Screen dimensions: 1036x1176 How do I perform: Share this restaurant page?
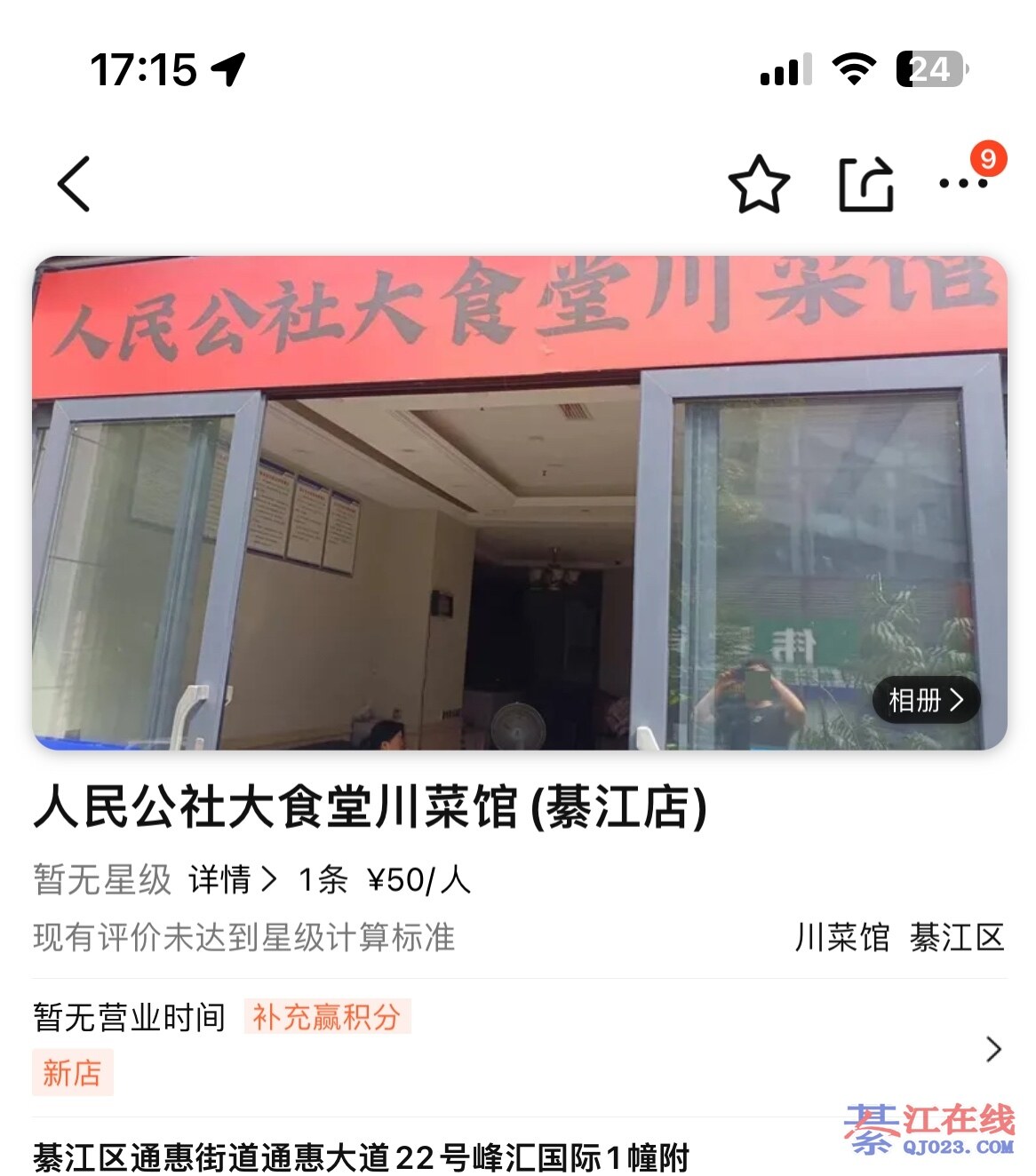point(865,185)
